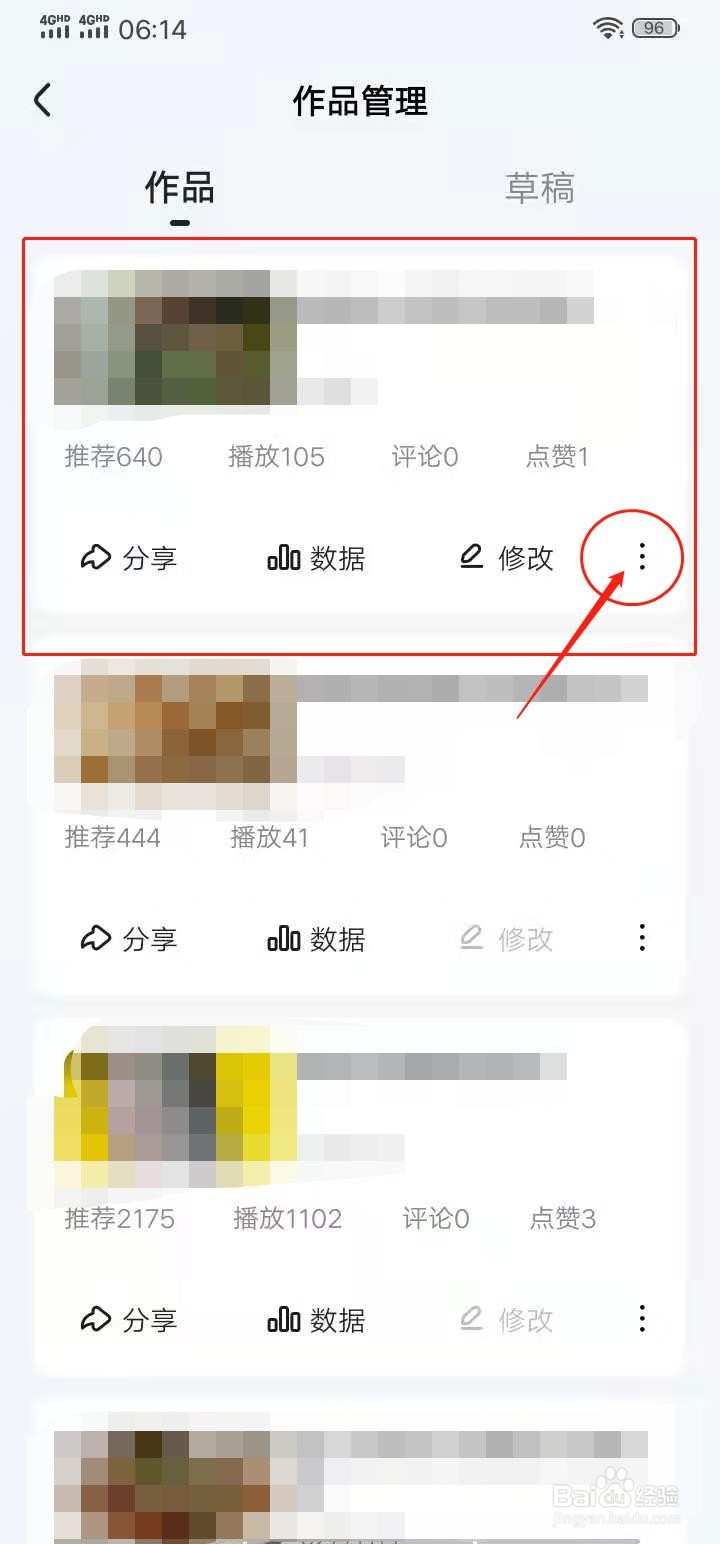Viewport: 720px width, 1544px height.
Task: Expand the three-dot menu on the third video
Action: 641,1319
